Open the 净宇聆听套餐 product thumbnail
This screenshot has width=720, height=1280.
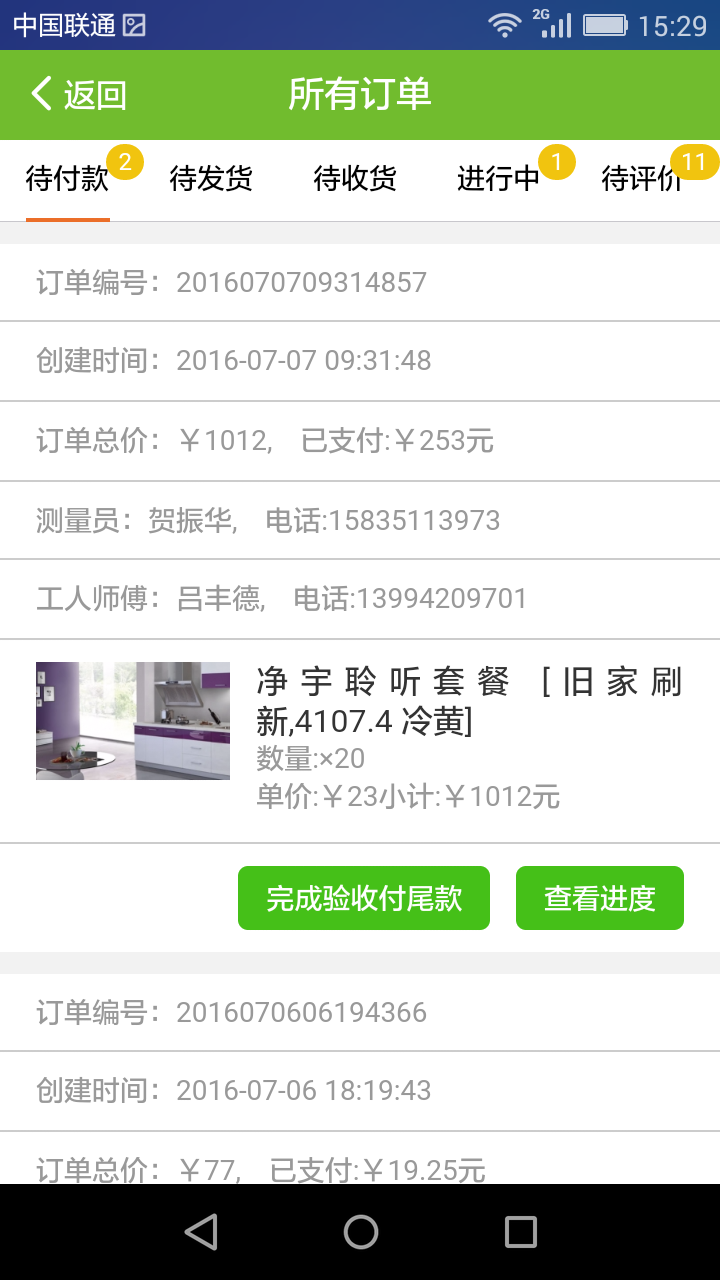(133, 721)
